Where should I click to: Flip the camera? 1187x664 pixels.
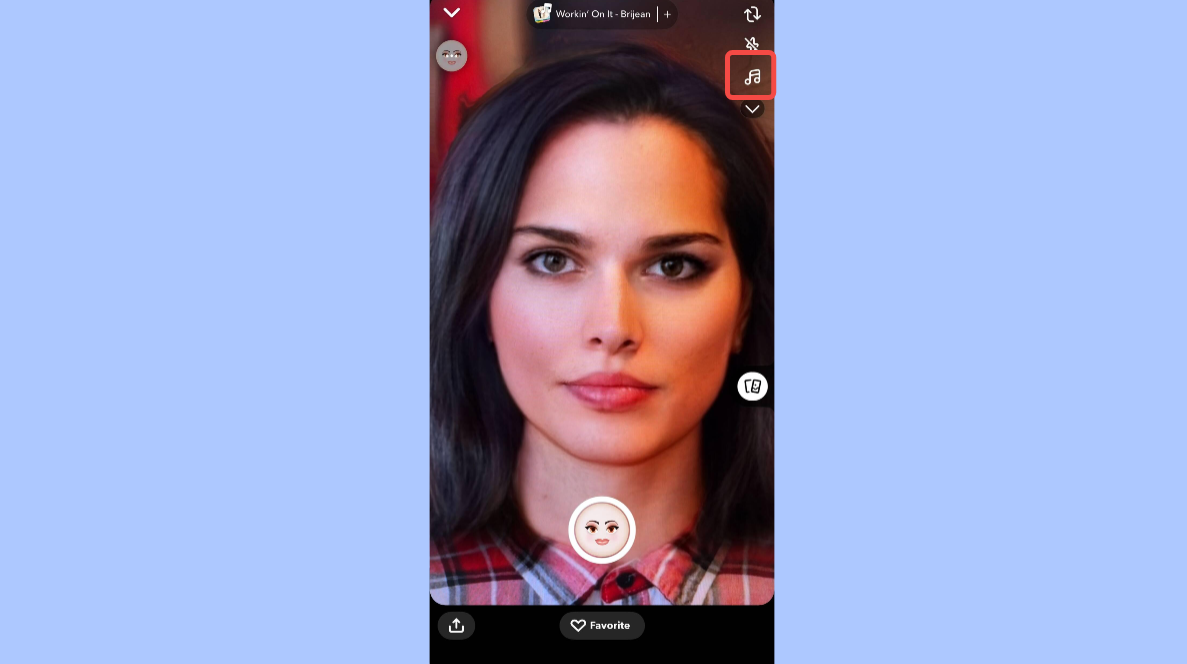click(x=752, y=14)
